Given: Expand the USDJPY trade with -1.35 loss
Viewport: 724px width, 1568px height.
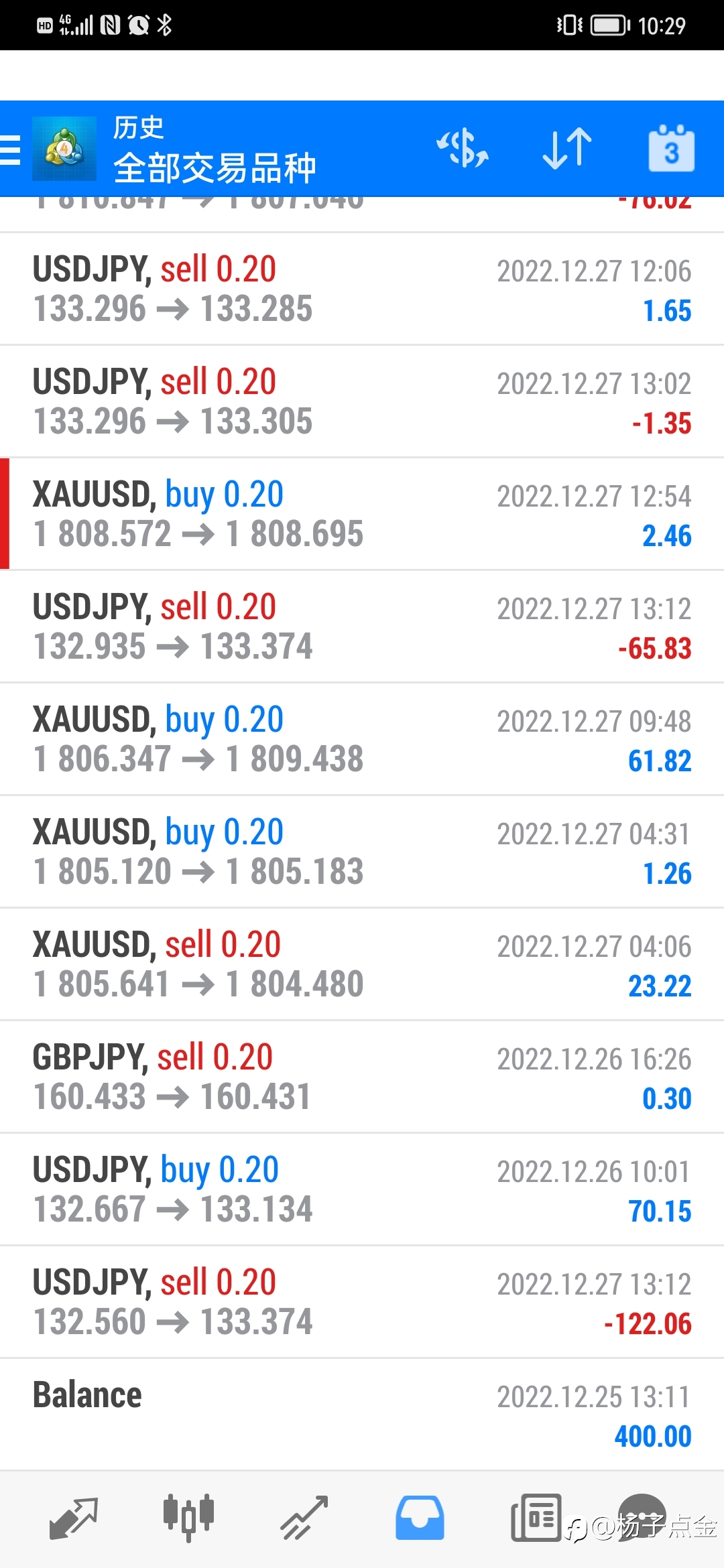Looking at the screenshot, I should click(362, 401).
